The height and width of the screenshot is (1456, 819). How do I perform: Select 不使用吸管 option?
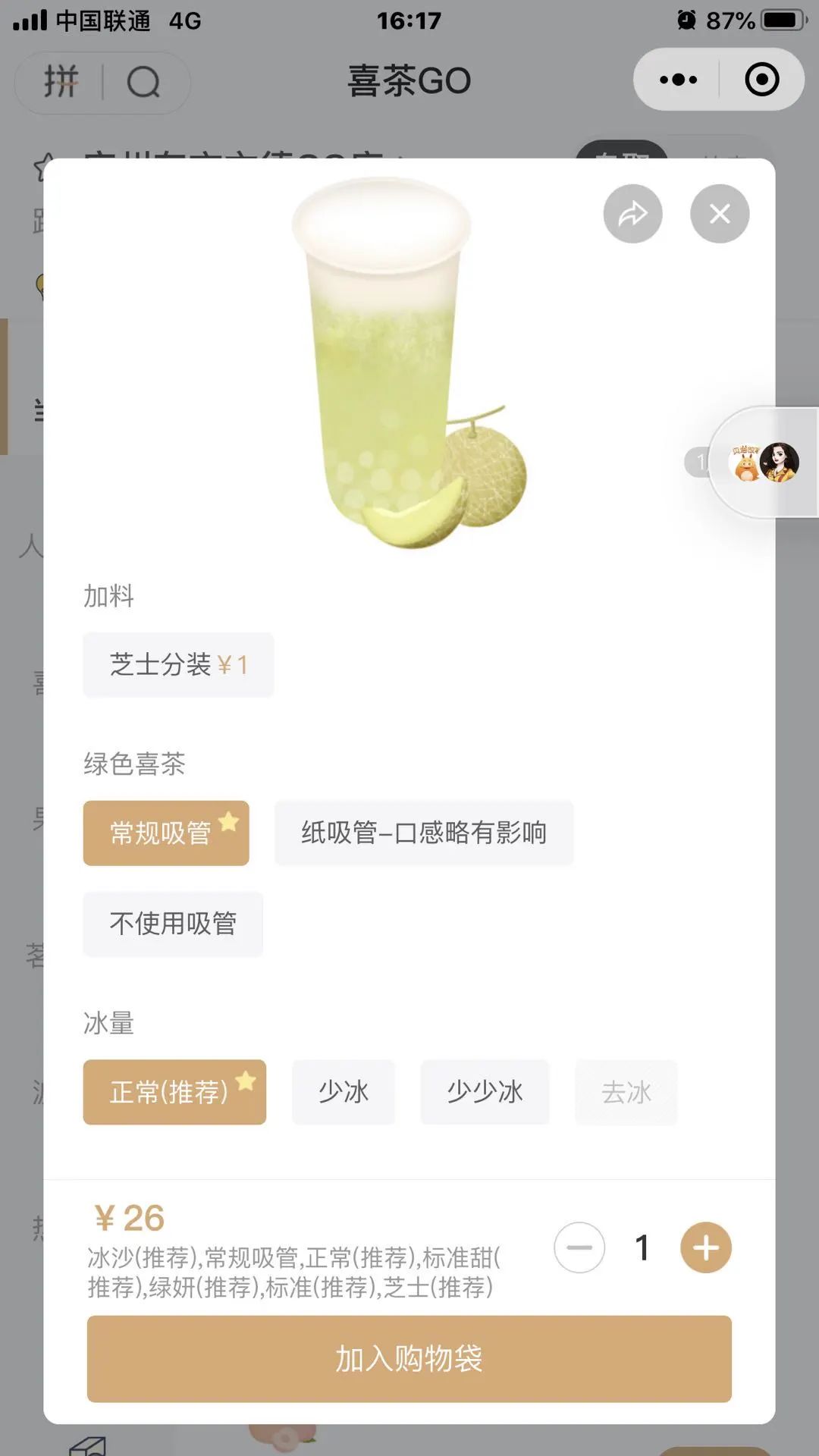click(x=173, y=924)
